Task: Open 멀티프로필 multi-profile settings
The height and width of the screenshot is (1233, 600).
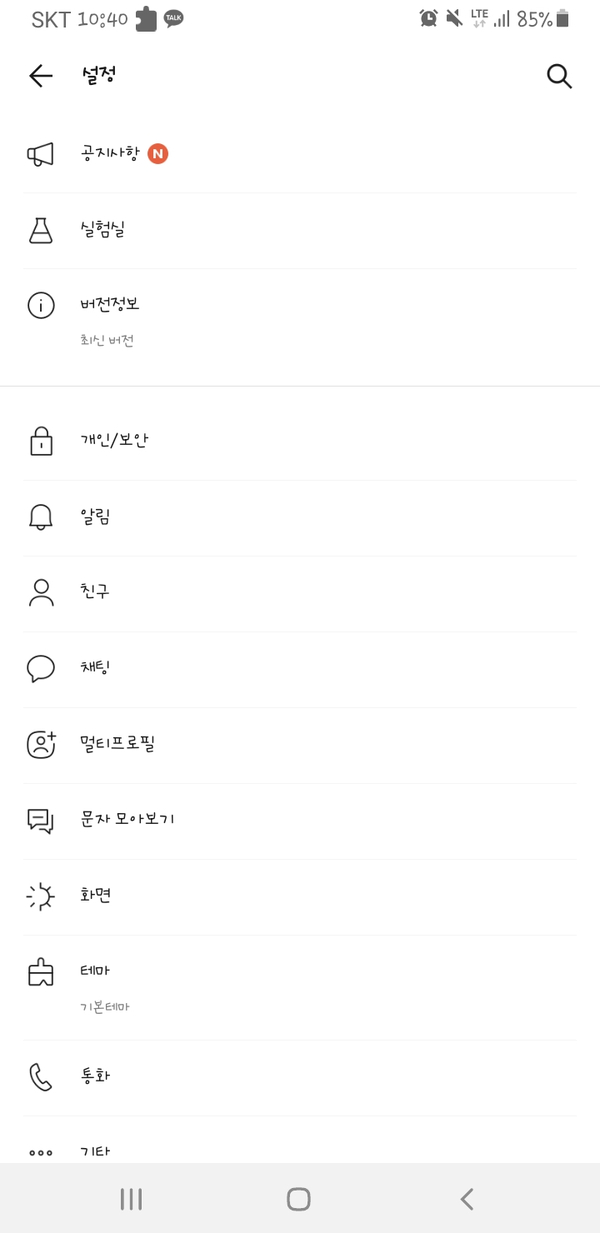Action: coord(300,745)
